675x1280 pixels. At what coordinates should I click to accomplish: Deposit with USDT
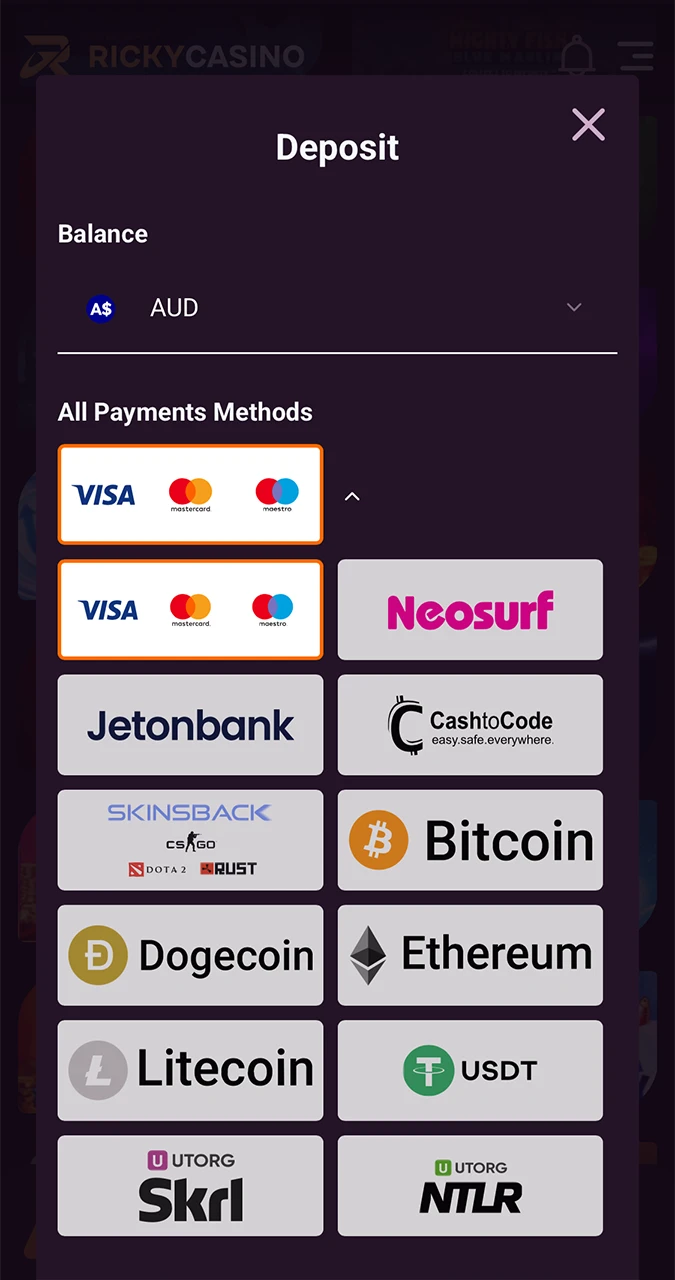tap(470, 1070)
